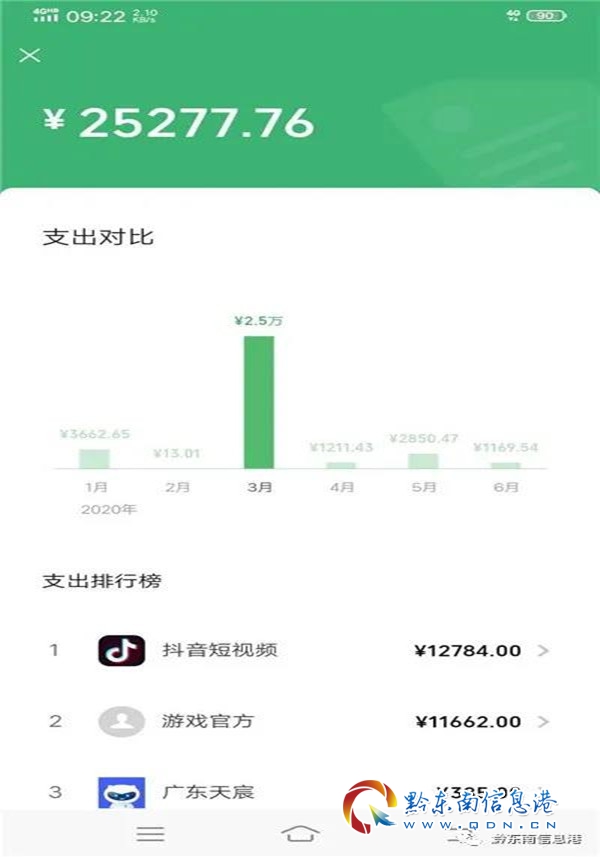Select the 5月 bar in the chart
This screenshot has width=600, height=857.
[423, 461]
